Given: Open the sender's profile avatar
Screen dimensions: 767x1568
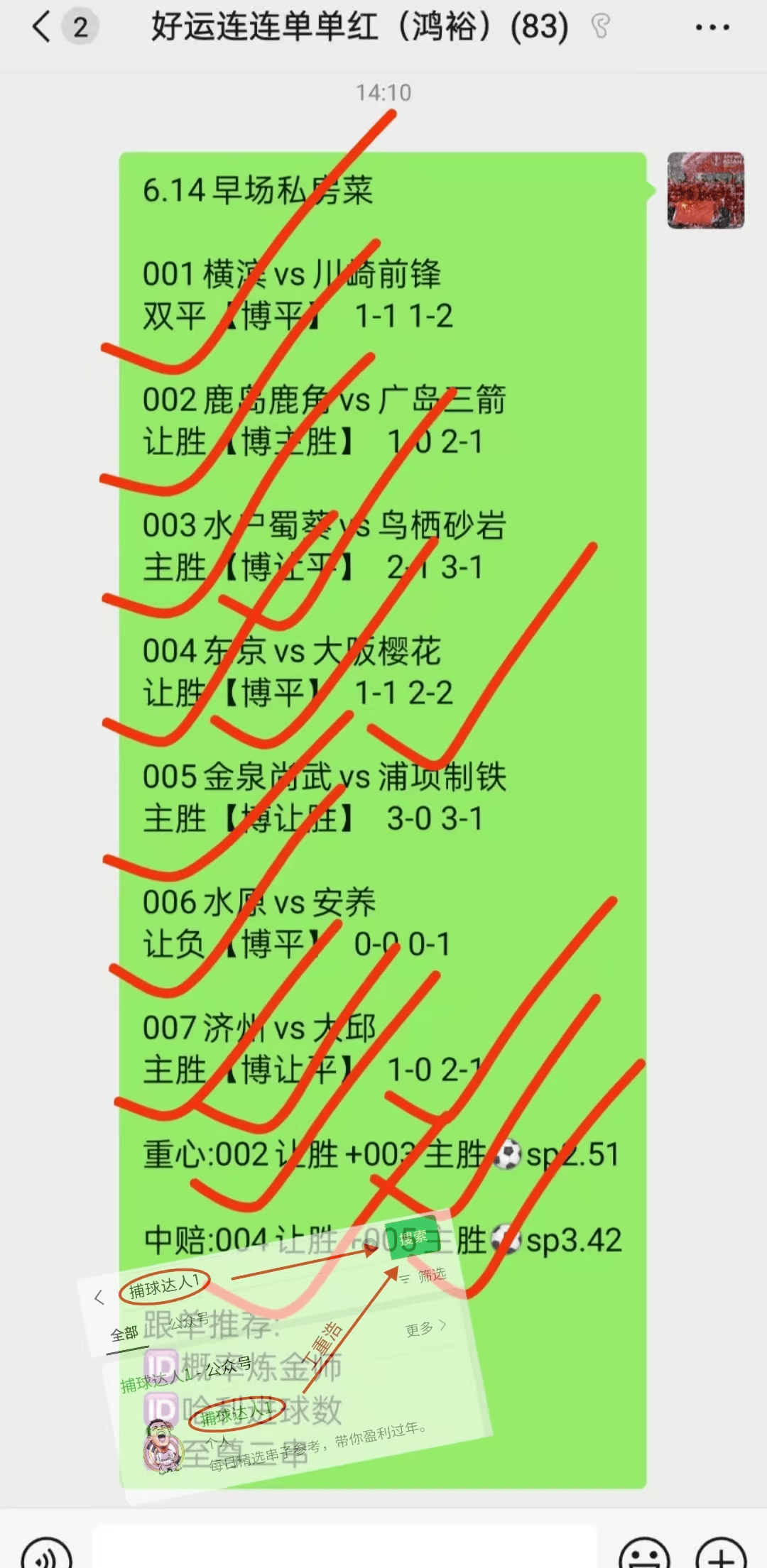Looking at the screenshot, I should (705, 190).
